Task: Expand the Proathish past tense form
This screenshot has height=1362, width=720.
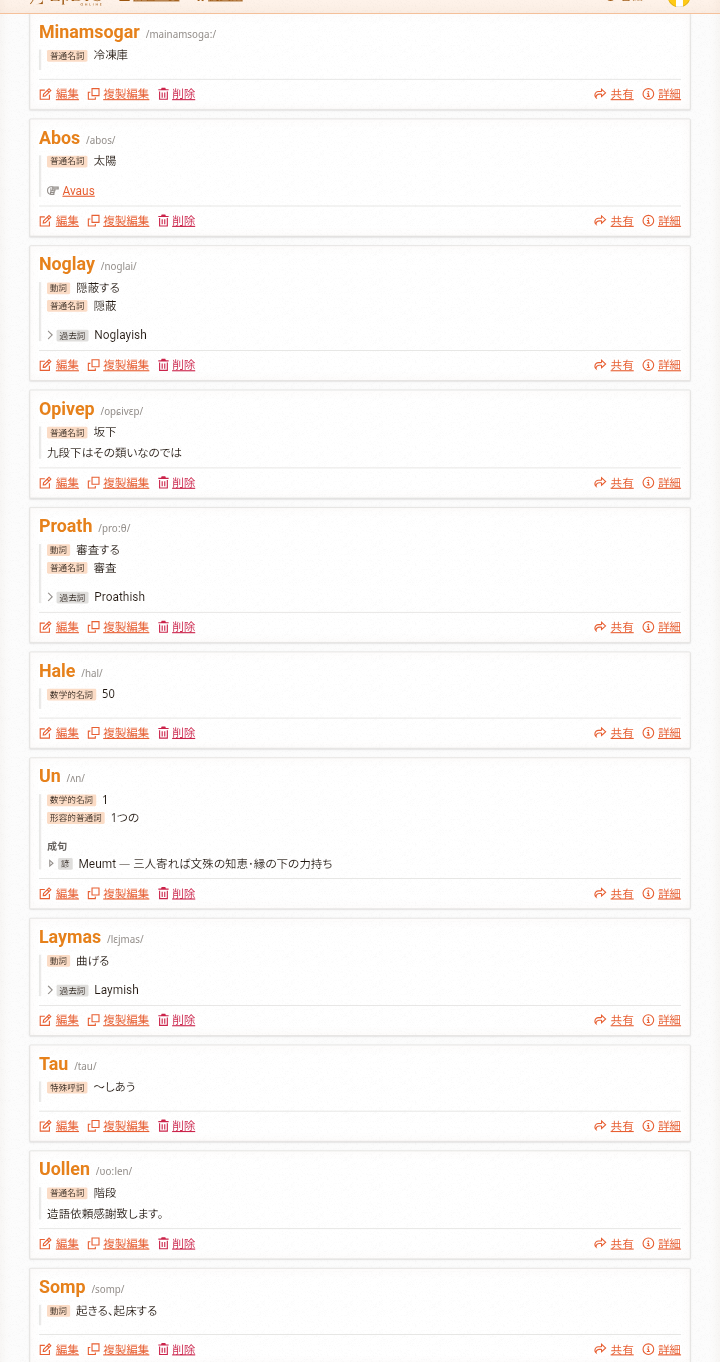Action: point(51,597)
